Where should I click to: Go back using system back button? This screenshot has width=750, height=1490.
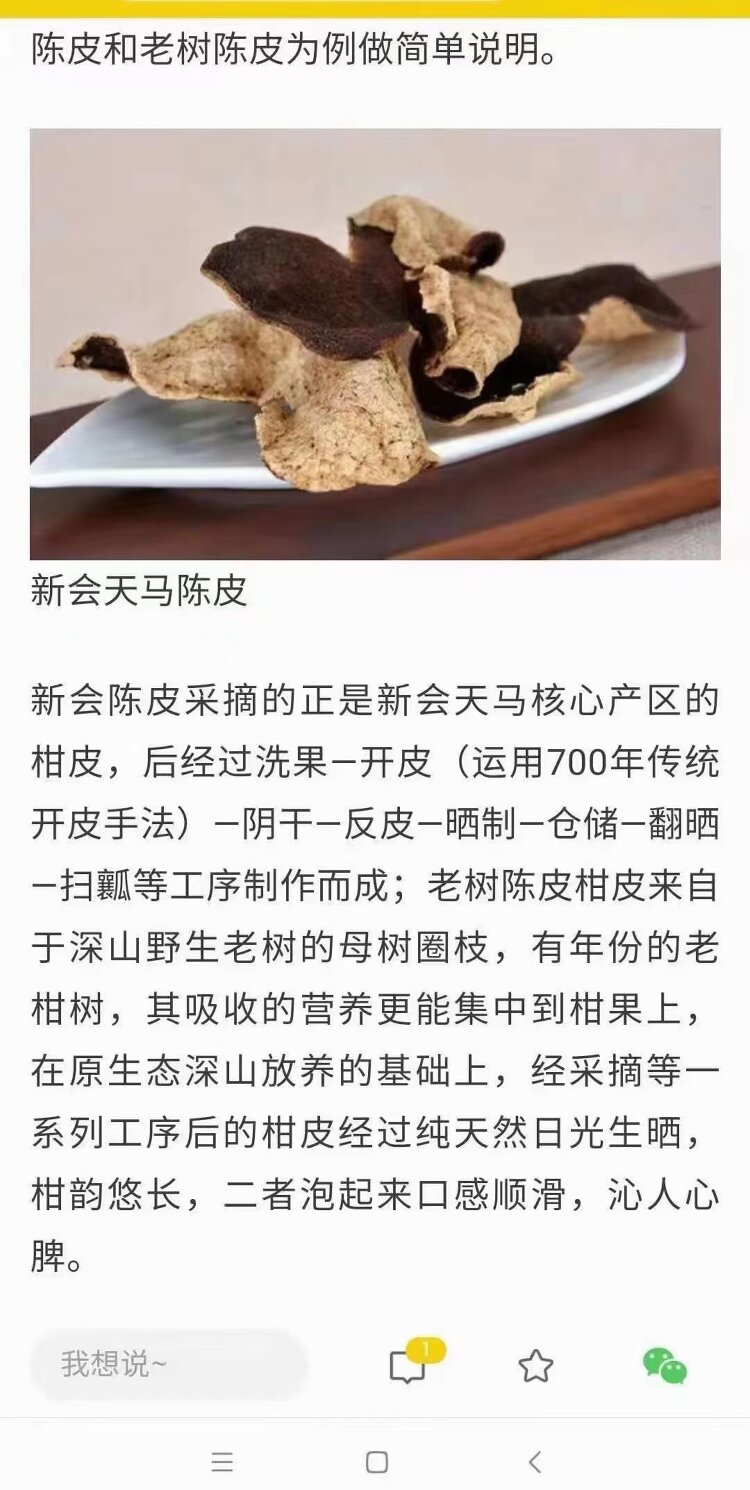point(535,1462)
